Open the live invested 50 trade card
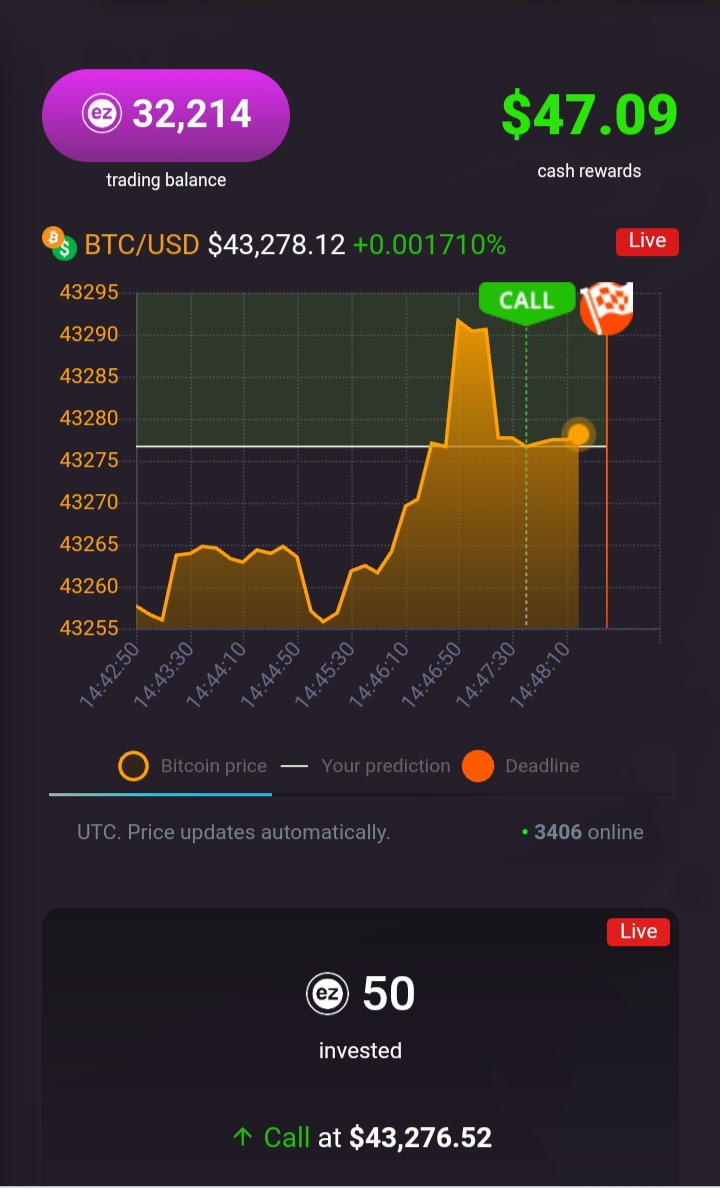Screen dimensions: 720x1189 point(360,1040)
